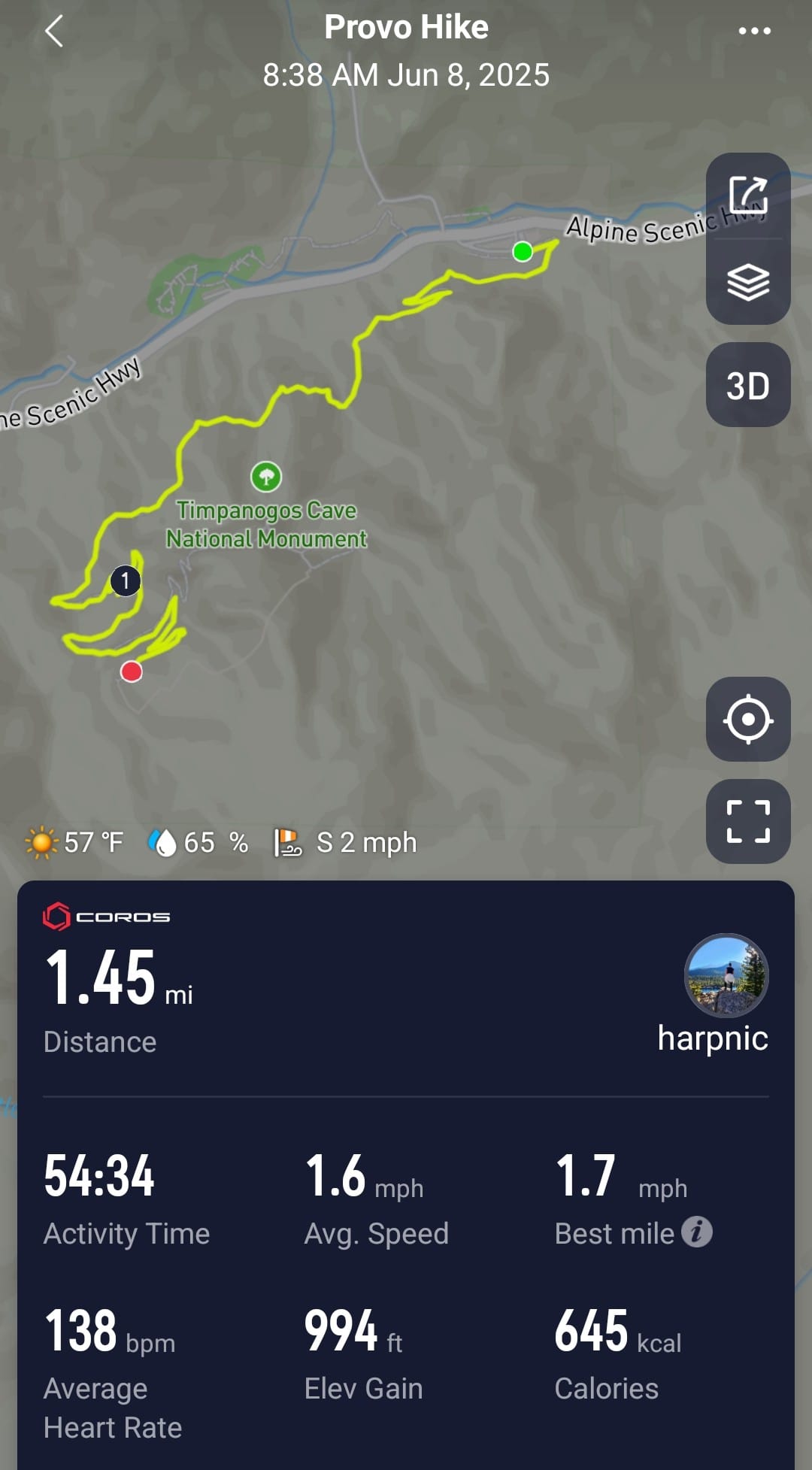
Task: Recenter the map on the route
Action: (747, 720)
